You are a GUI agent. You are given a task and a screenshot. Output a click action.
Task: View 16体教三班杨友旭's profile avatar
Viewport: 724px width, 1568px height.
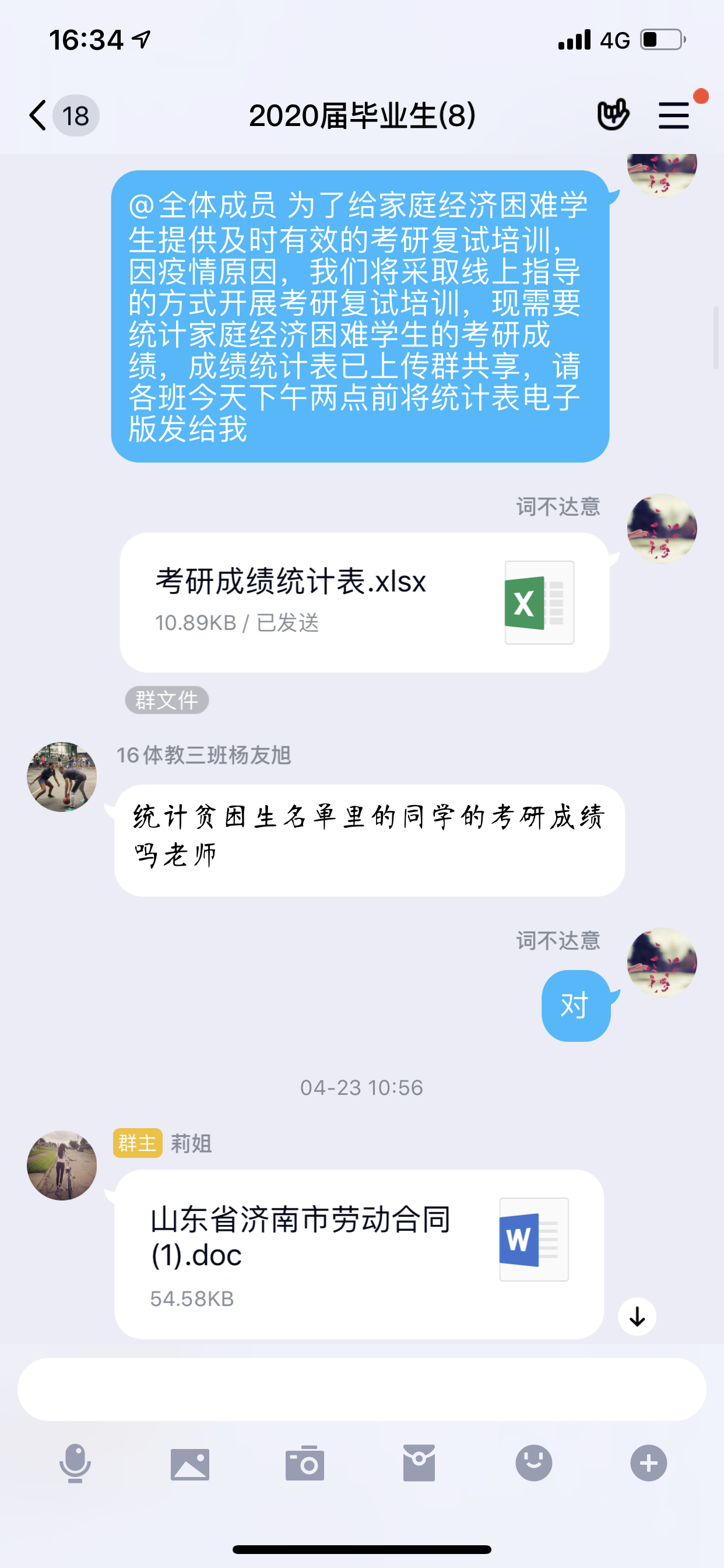tap(62, 776)
